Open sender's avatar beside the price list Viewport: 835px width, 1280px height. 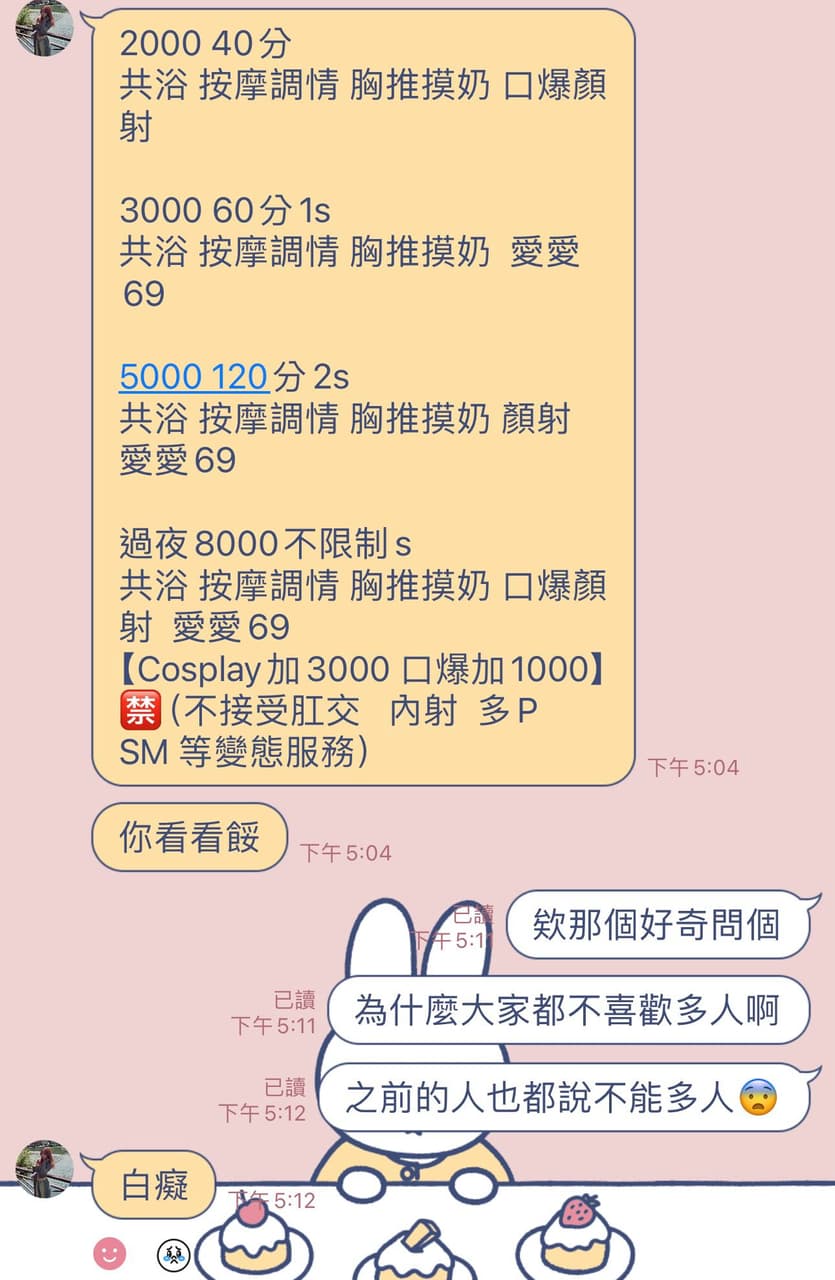(x=45, y=28)
